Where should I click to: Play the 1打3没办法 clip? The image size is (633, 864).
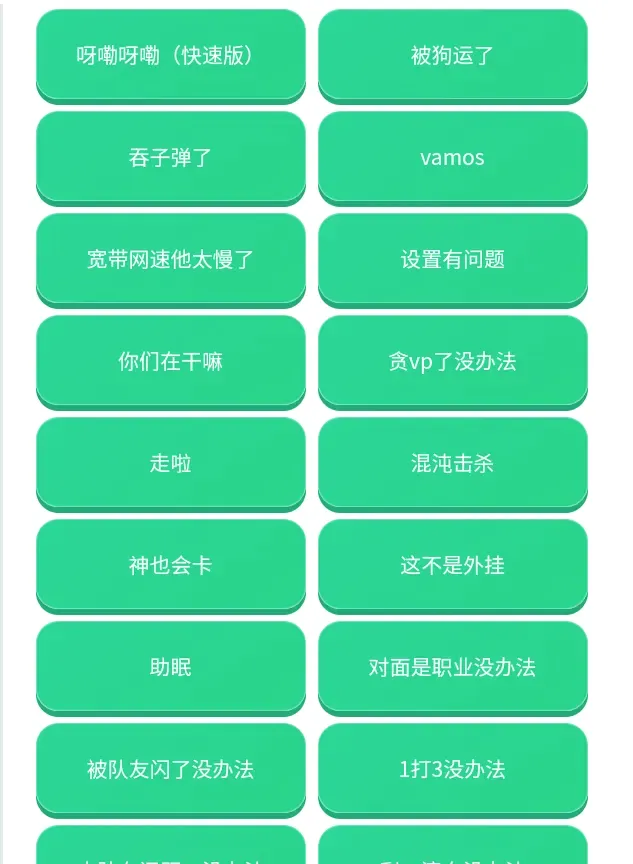point(453,770)
